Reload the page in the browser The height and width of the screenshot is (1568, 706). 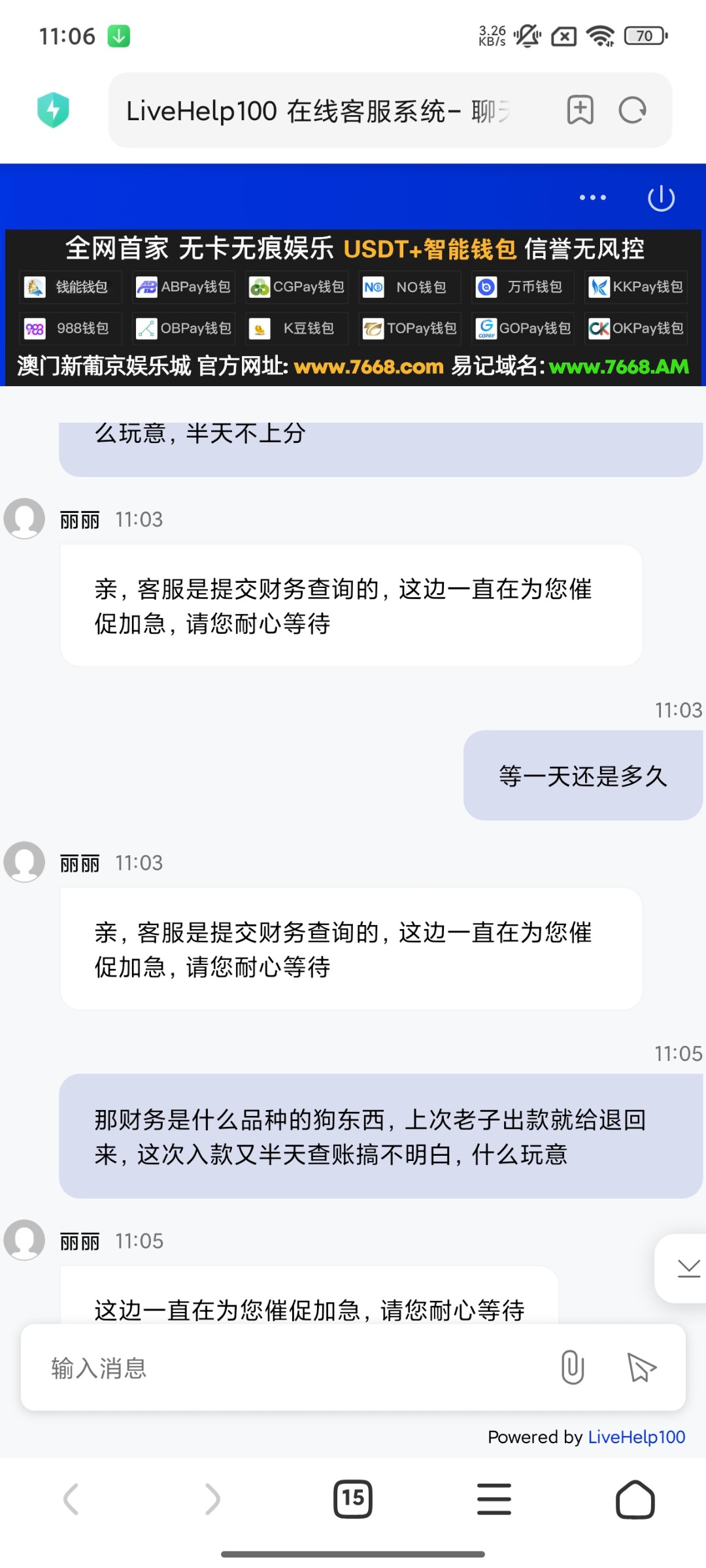click(632, 110)
